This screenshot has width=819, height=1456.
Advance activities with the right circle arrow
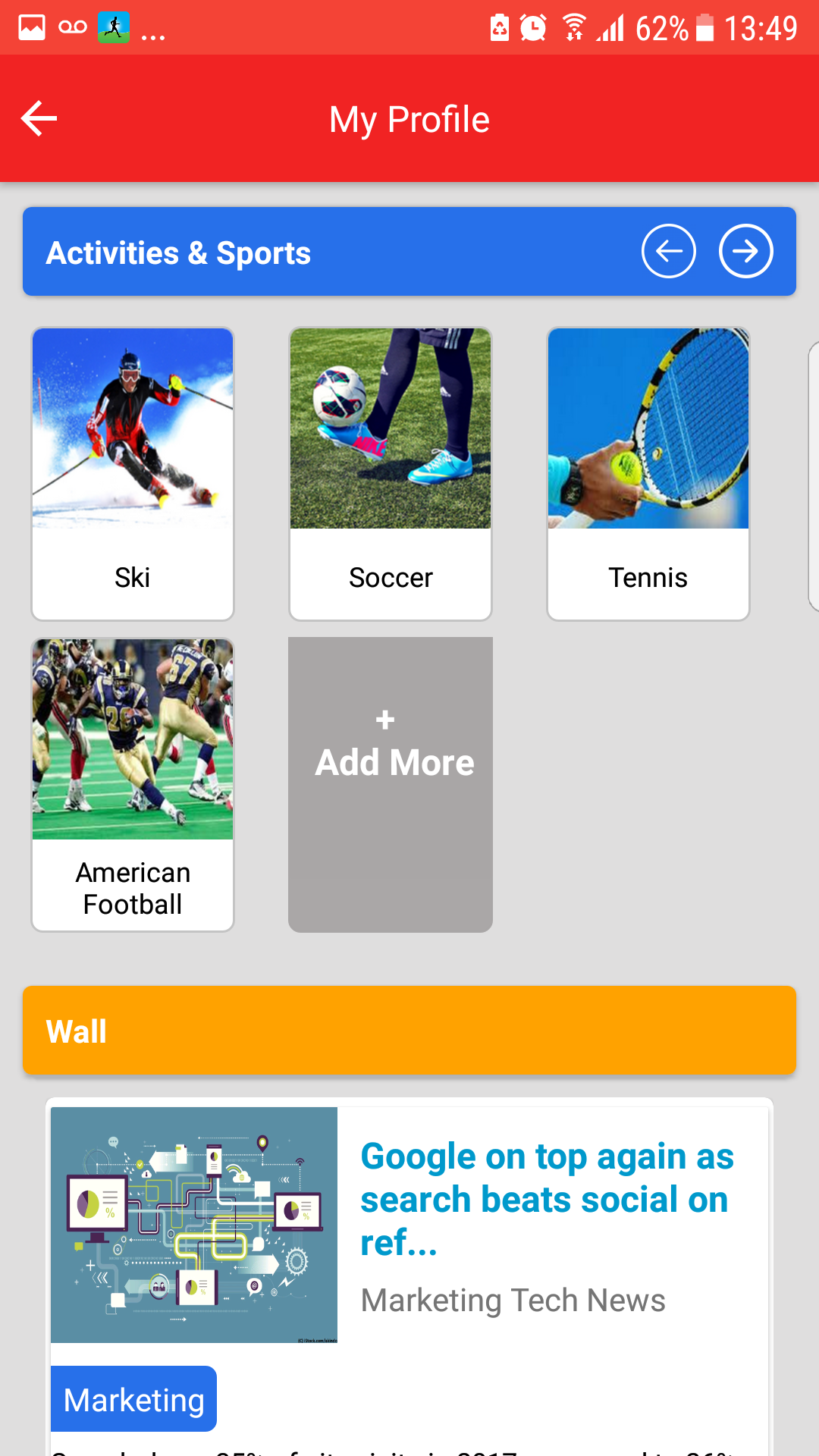click(745, 251)
